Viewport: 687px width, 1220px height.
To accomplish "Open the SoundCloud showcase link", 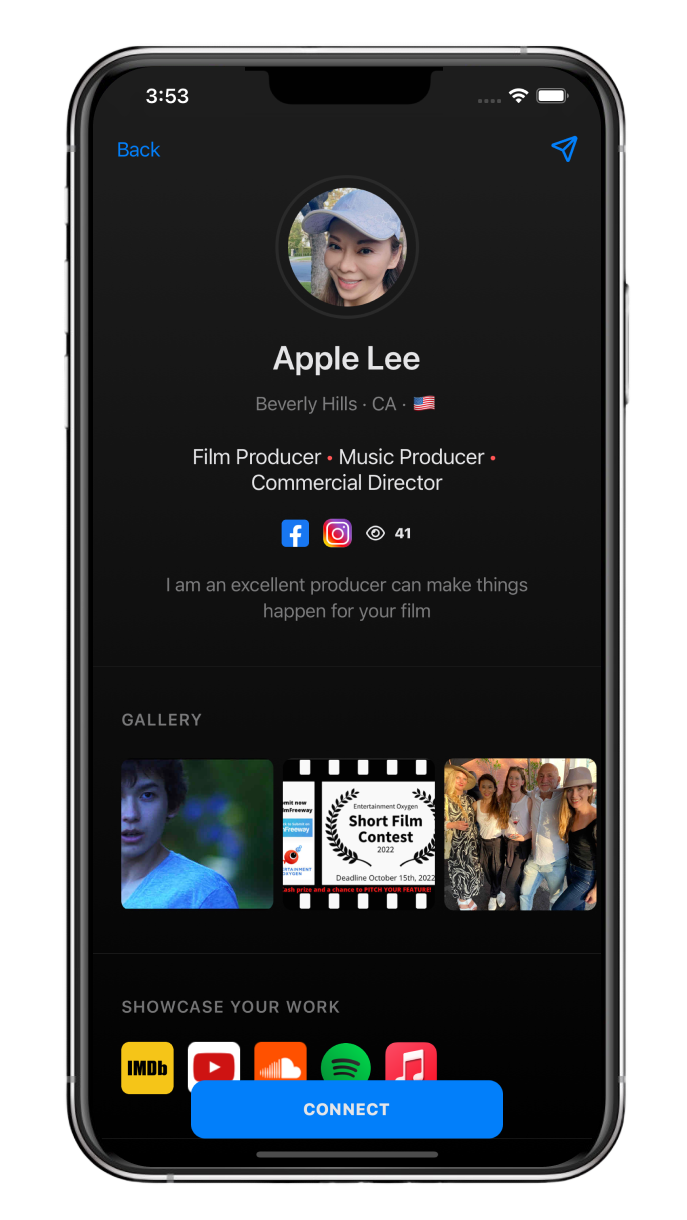I will click(280, 1062).
